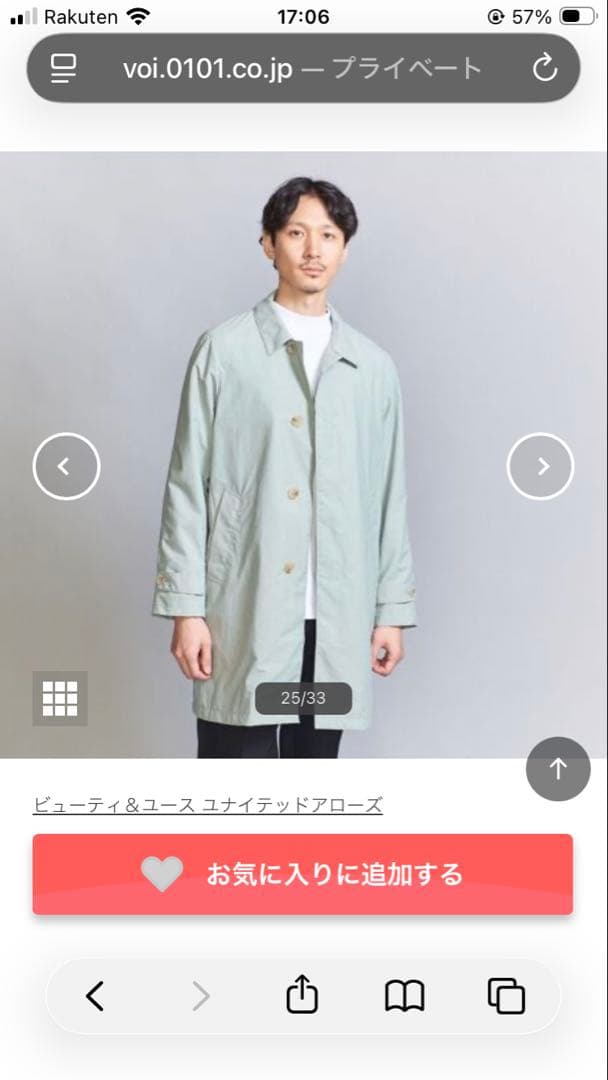Open the ビューティ&ユース ユナイテッドアローズ brand link
The width and height of the screenshot is (608, 1080).
(x=207, y=804)
